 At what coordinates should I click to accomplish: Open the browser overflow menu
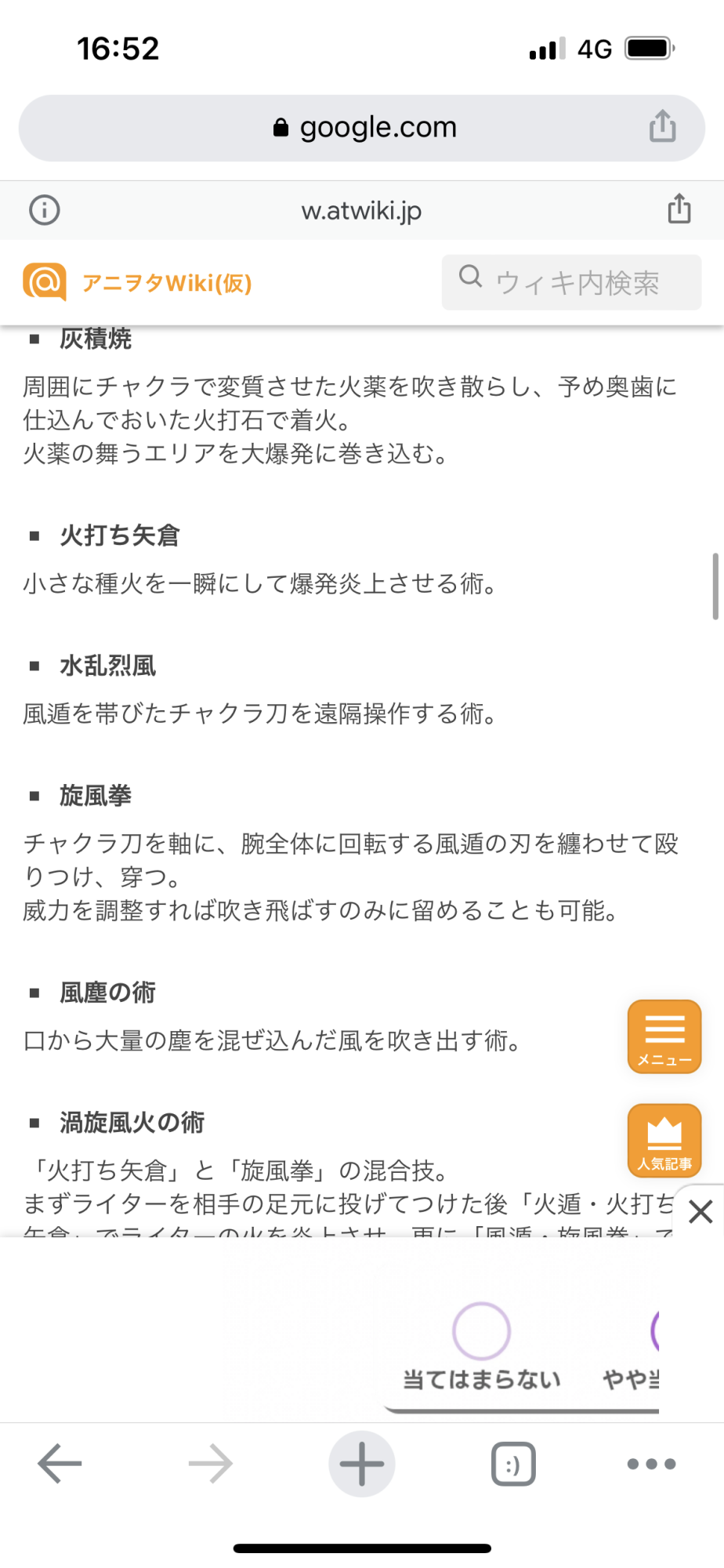point(652,1464)
